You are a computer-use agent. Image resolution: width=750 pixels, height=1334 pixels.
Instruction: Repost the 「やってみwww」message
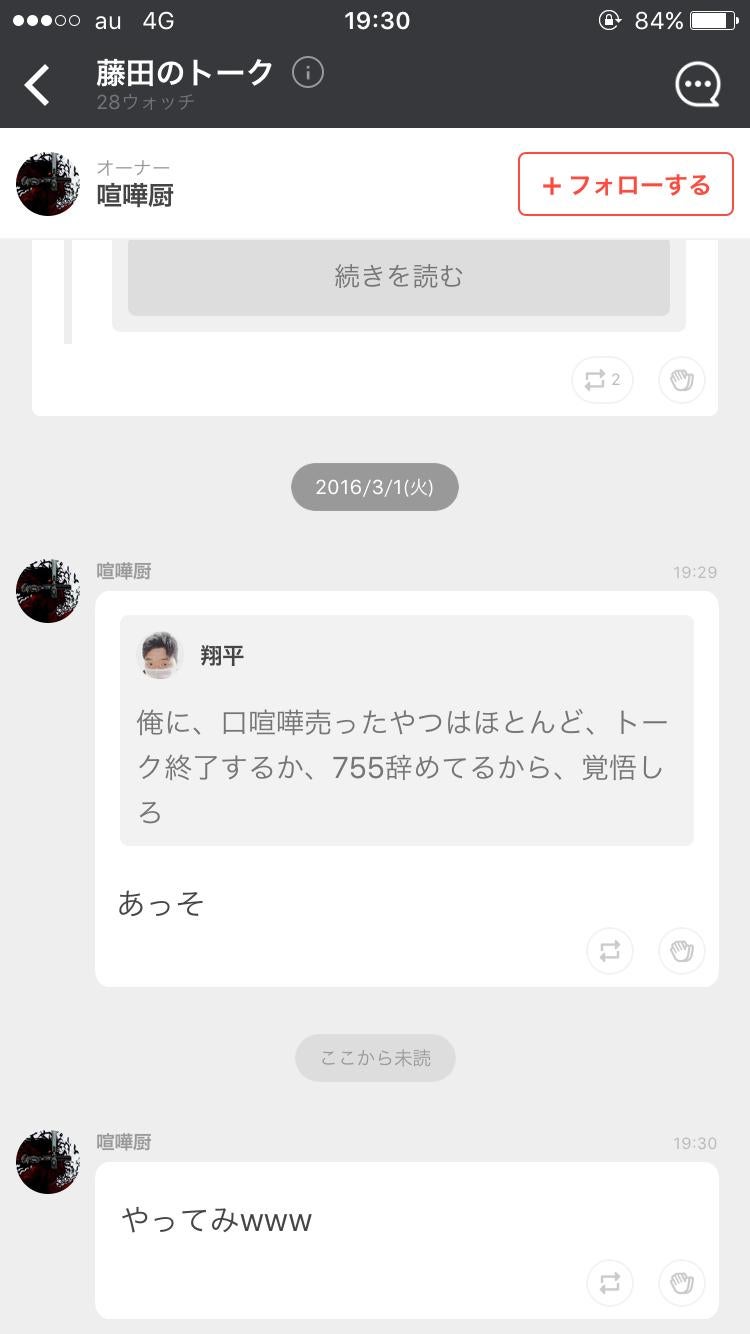610,1282
